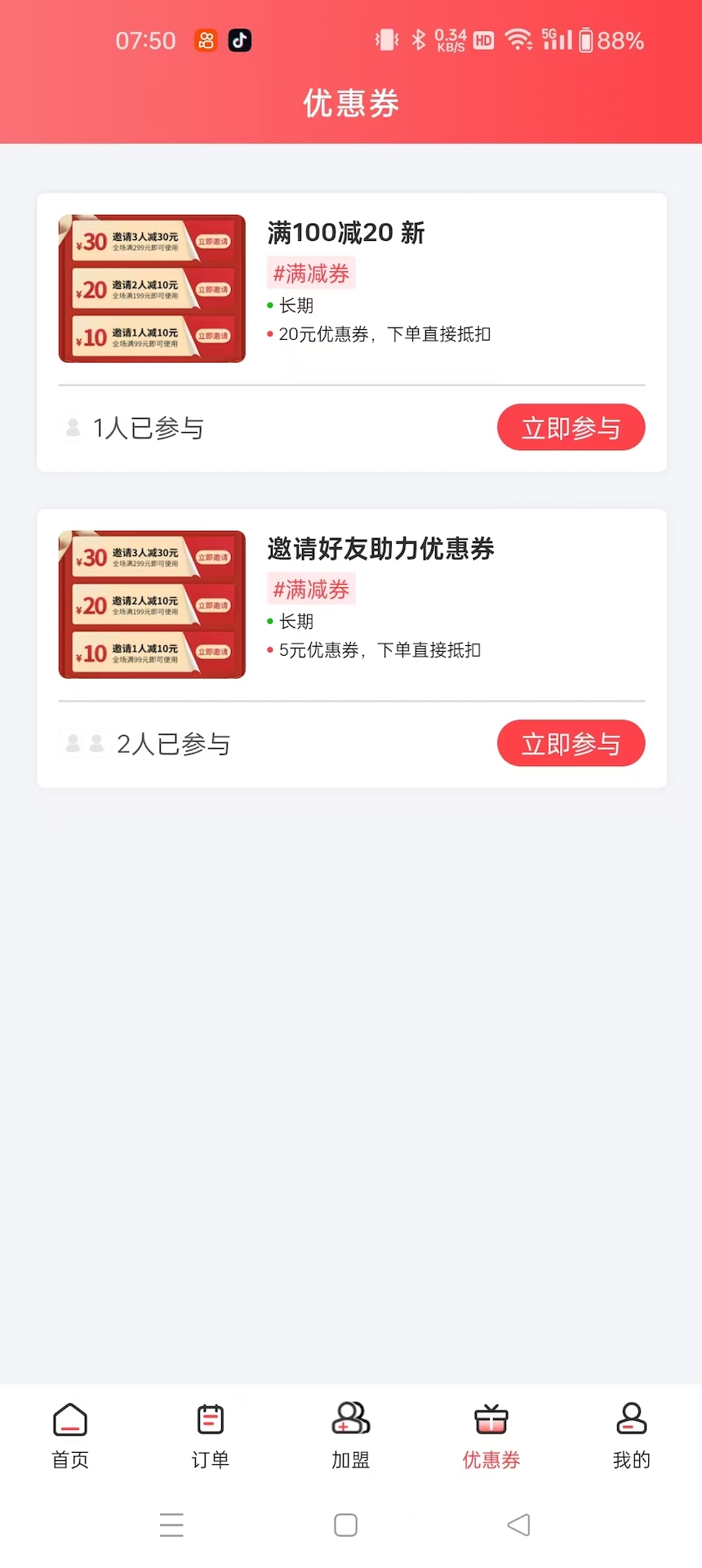Switch to the 我的 tab
Screen dimensions: 702x1568
coord(631,1460)
